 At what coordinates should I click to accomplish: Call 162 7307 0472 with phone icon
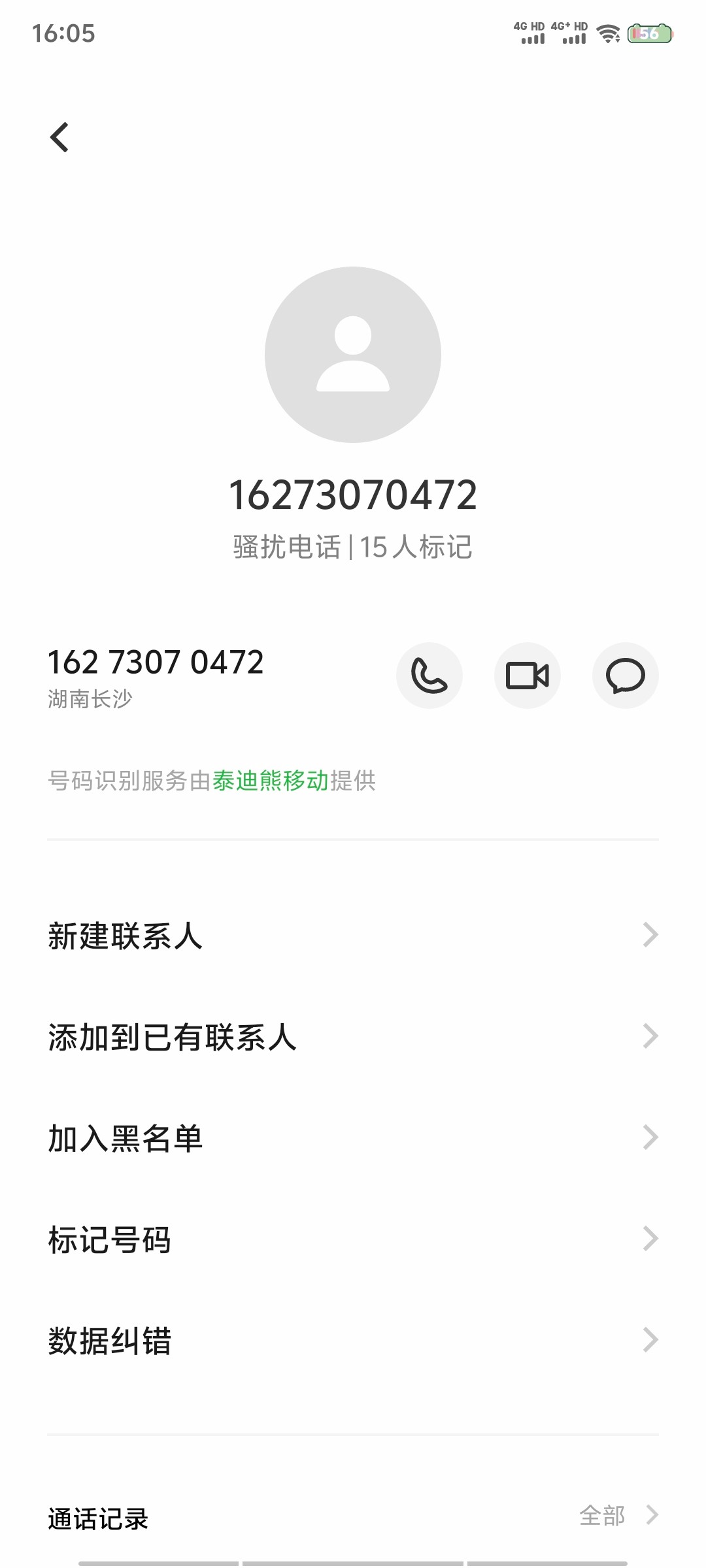coord(429,676)
